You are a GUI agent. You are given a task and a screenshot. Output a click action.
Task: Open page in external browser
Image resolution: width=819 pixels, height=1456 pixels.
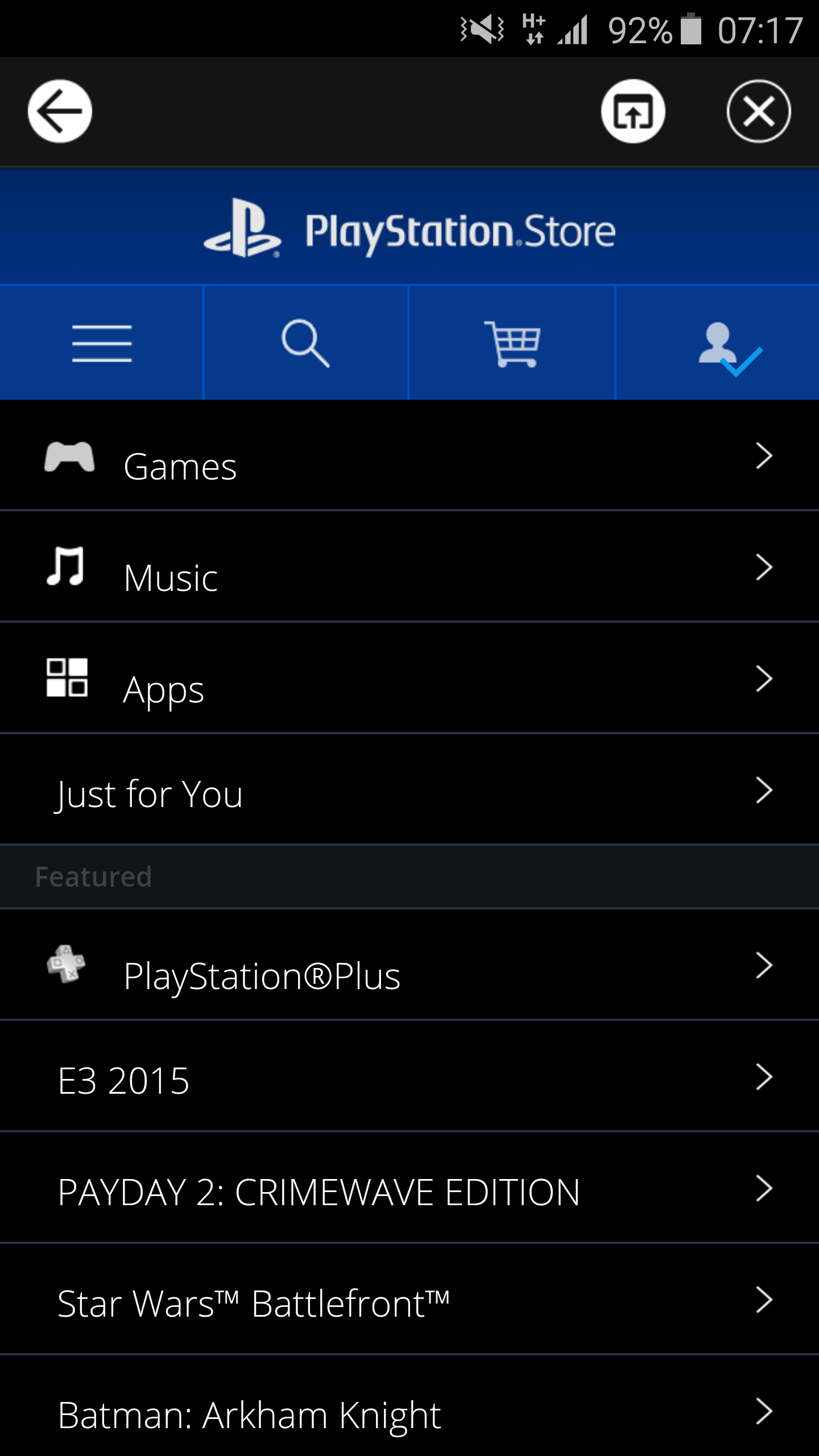point(633,111)
